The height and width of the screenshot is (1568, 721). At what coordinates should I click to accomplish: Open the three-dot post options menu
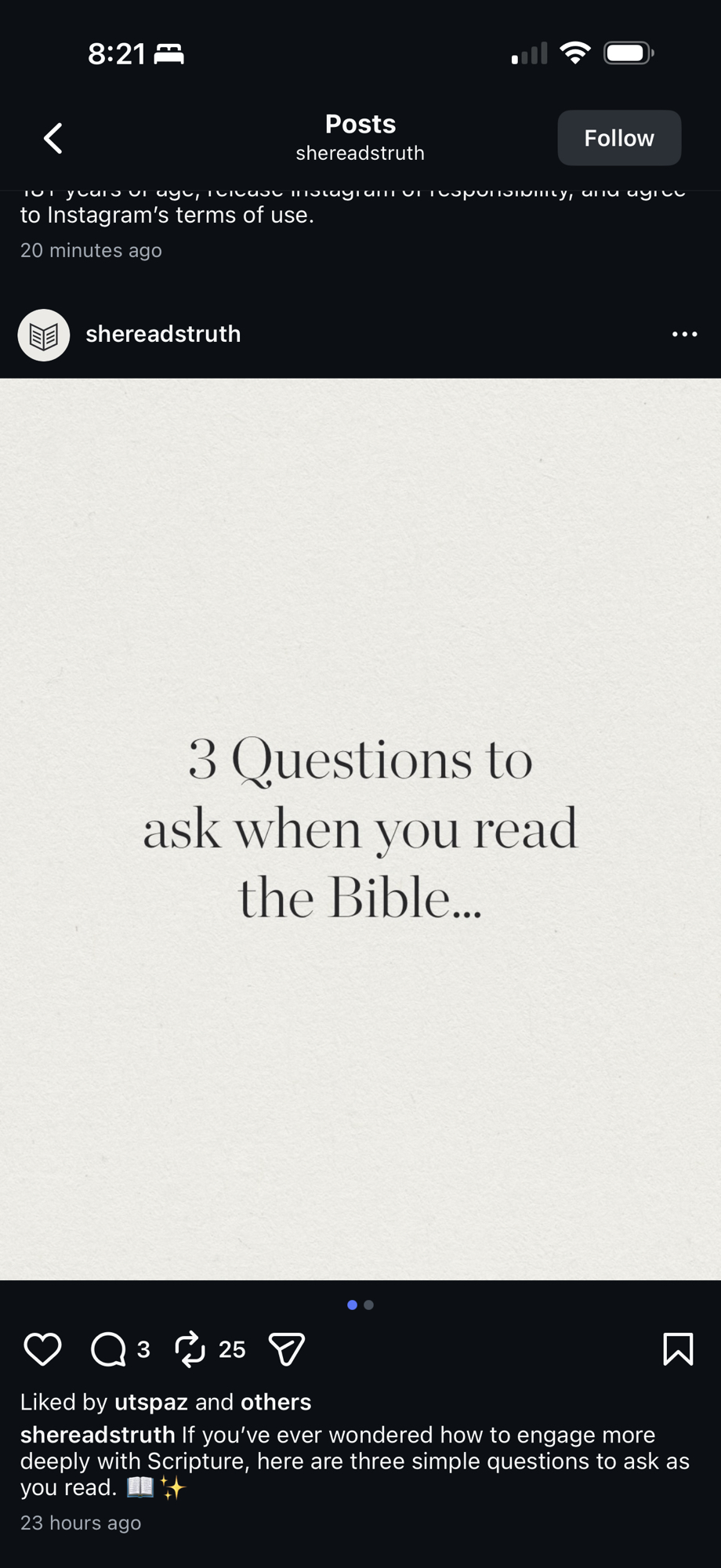[x=684, y=335]
